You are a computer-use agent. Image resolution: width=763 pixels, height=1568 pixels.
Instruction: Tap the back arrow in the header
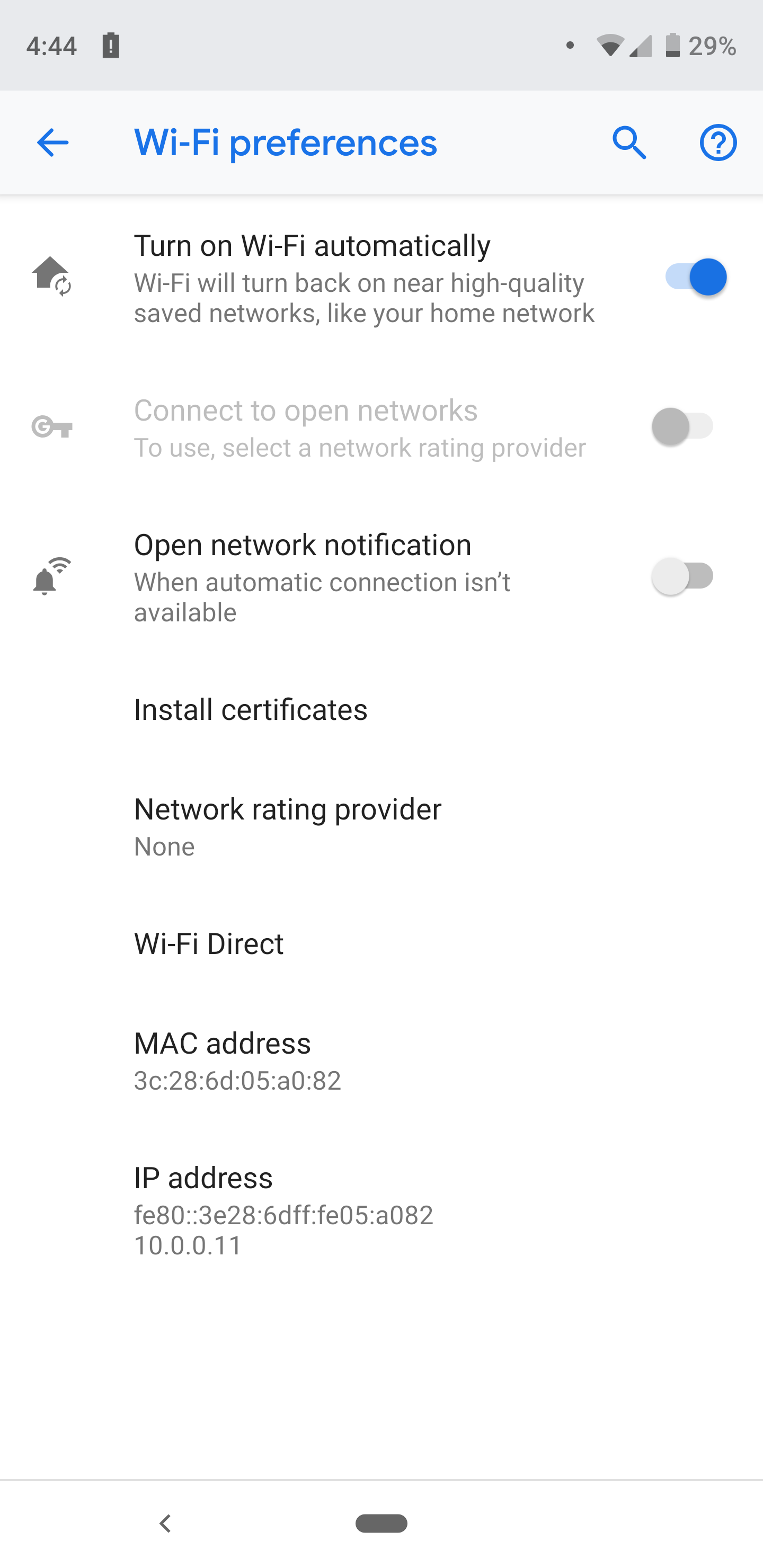52,142
